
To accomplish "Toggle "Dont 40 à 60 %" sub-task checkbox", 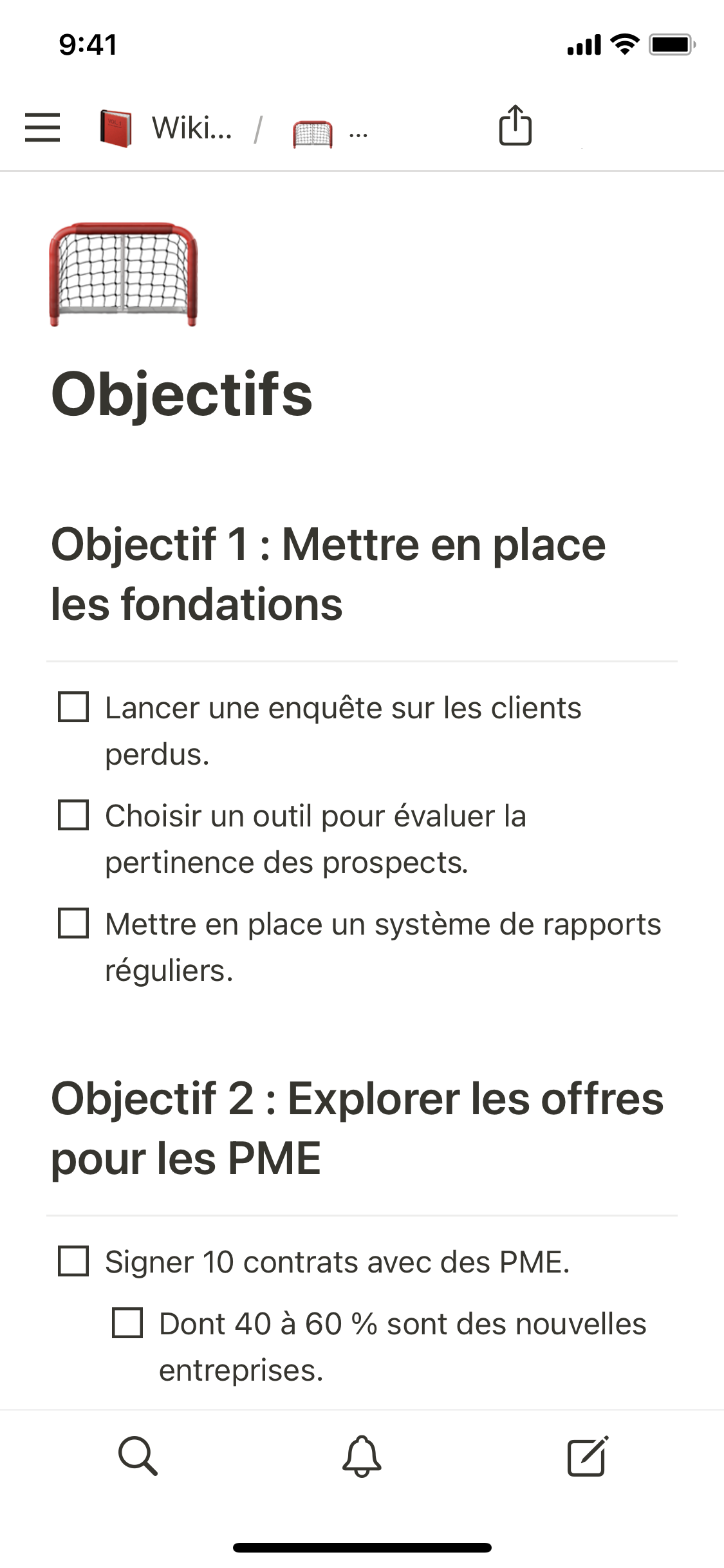I will (x=127, y=1323).
